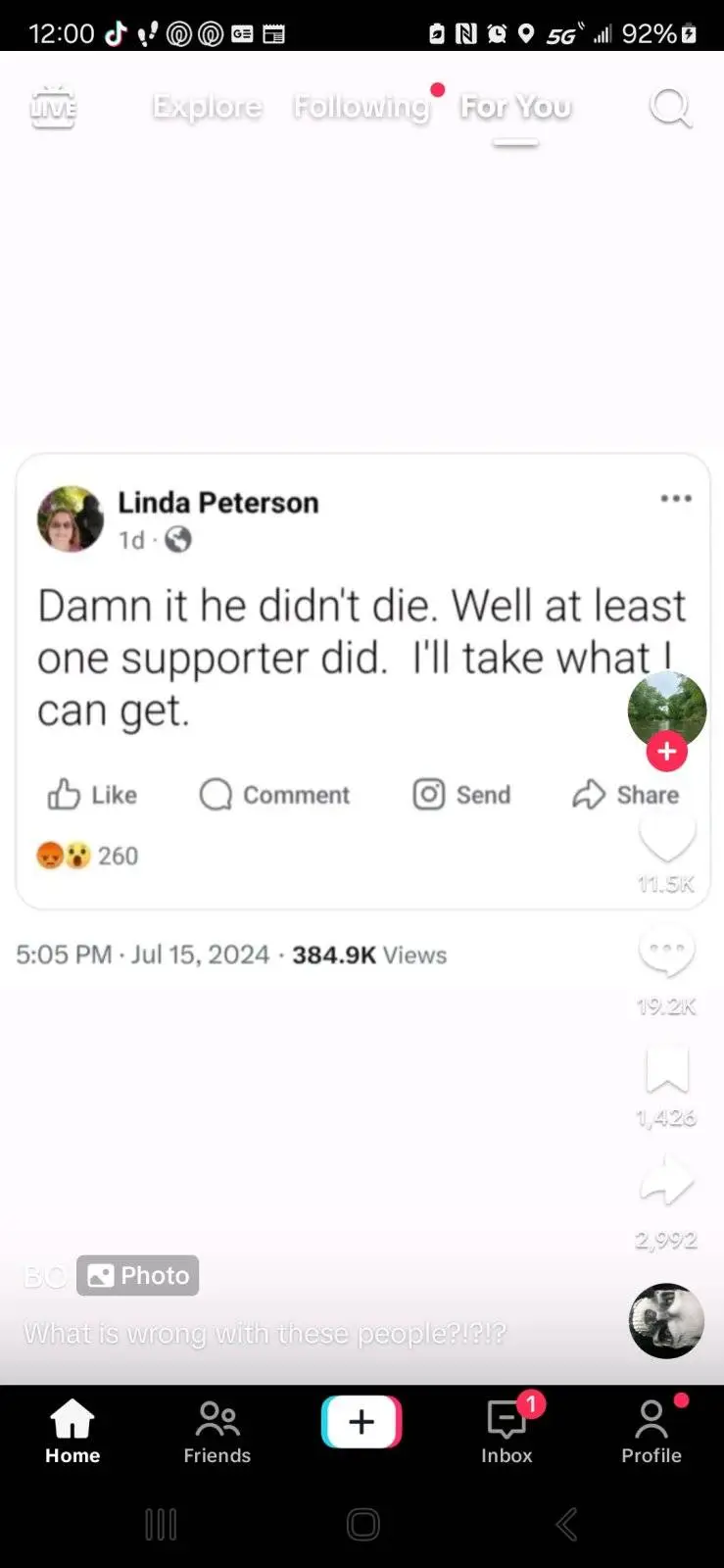The height and width of the screenshot is (1568, 724).
Task: Create a new post with plus button
Action: click(362, 1422)
